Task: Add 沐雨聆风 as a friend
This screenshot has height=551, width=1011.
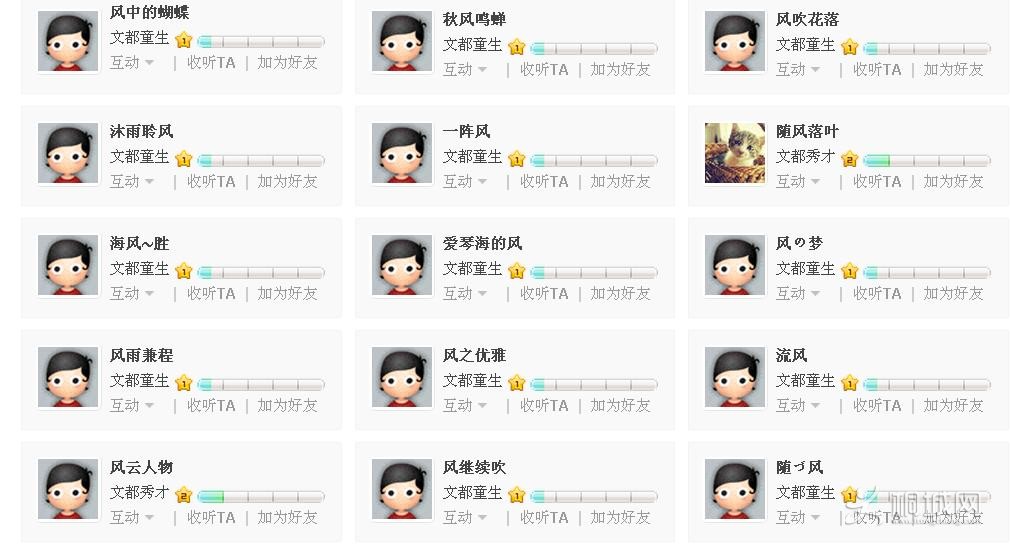Action: tap(287, 181)
